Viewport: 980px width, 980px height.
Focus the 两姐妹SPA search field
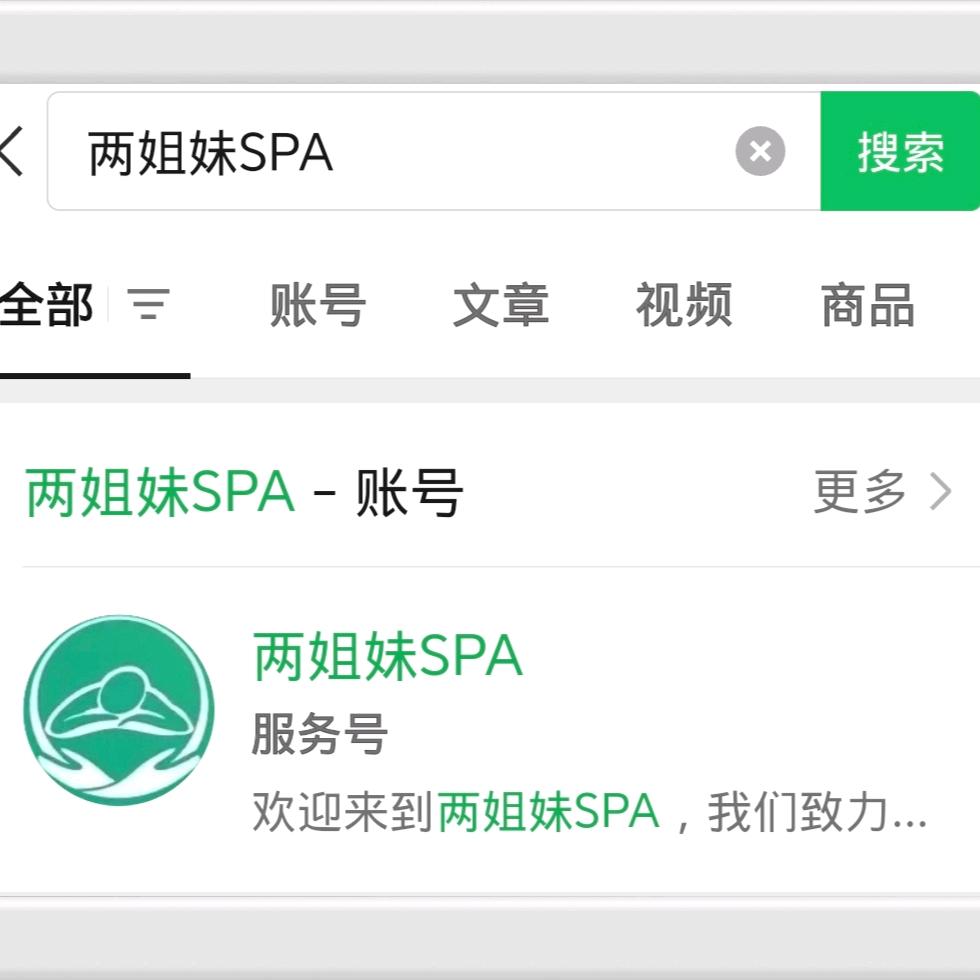434,151
